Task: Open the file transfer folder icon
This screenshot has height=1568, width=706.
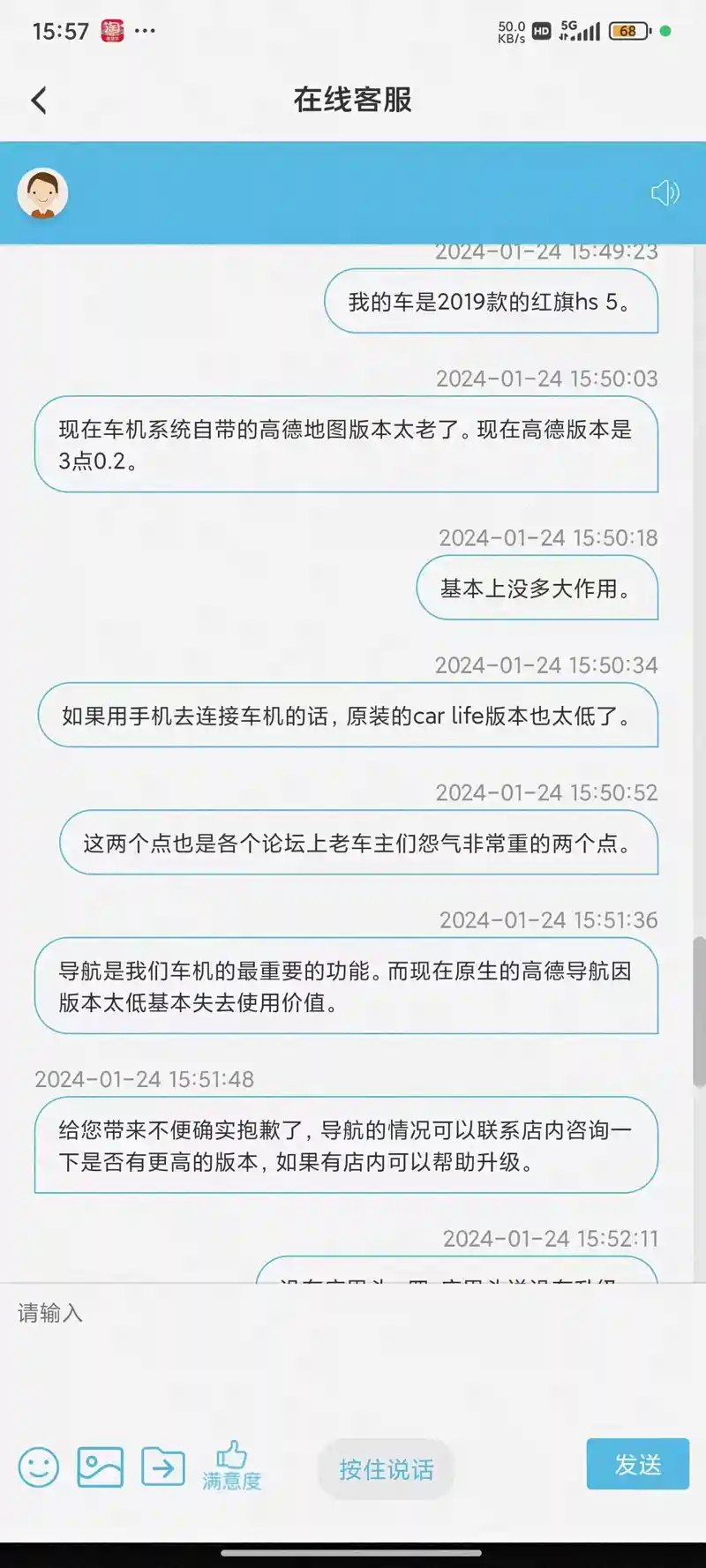Action: point(163,1467)
